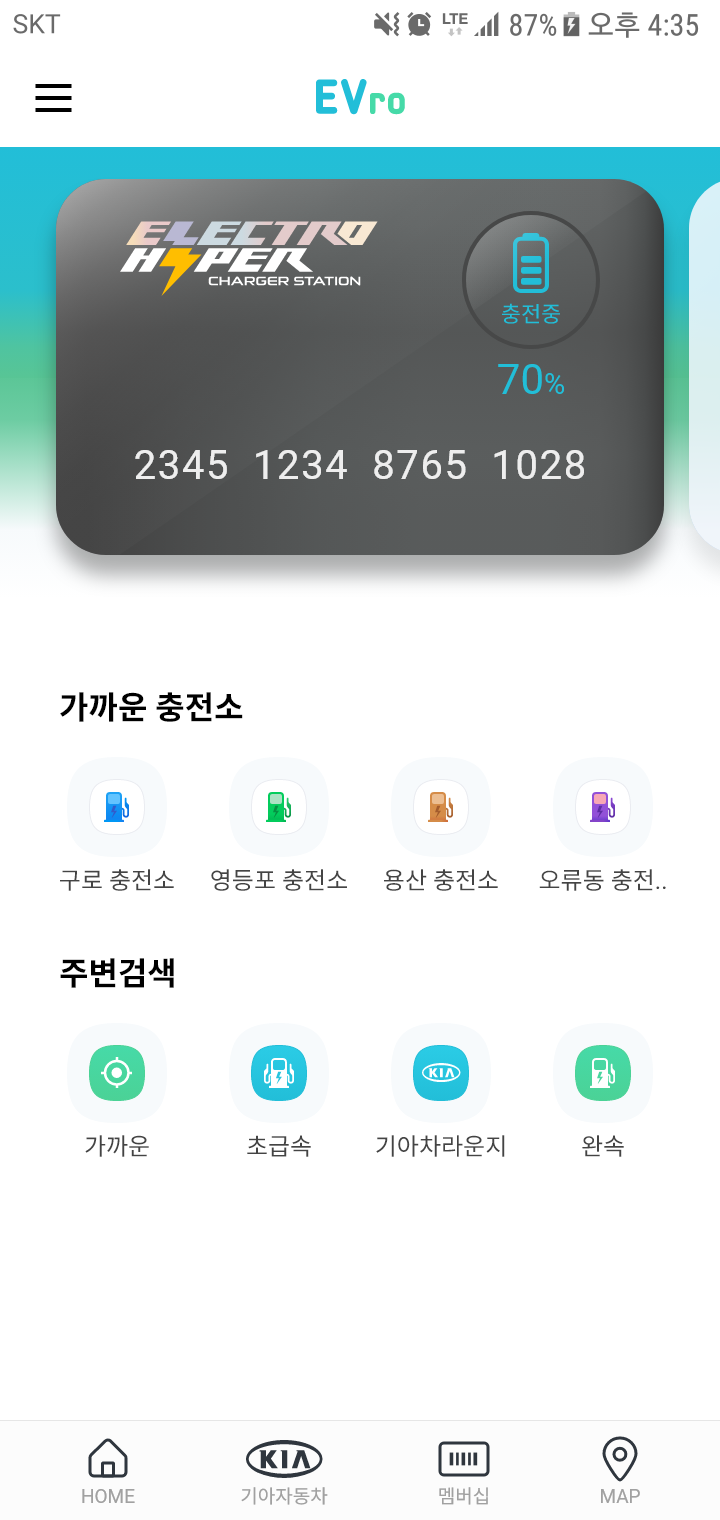
Task: Switch to the 기아자동차 tab
Action: (x=283, y=1470)
